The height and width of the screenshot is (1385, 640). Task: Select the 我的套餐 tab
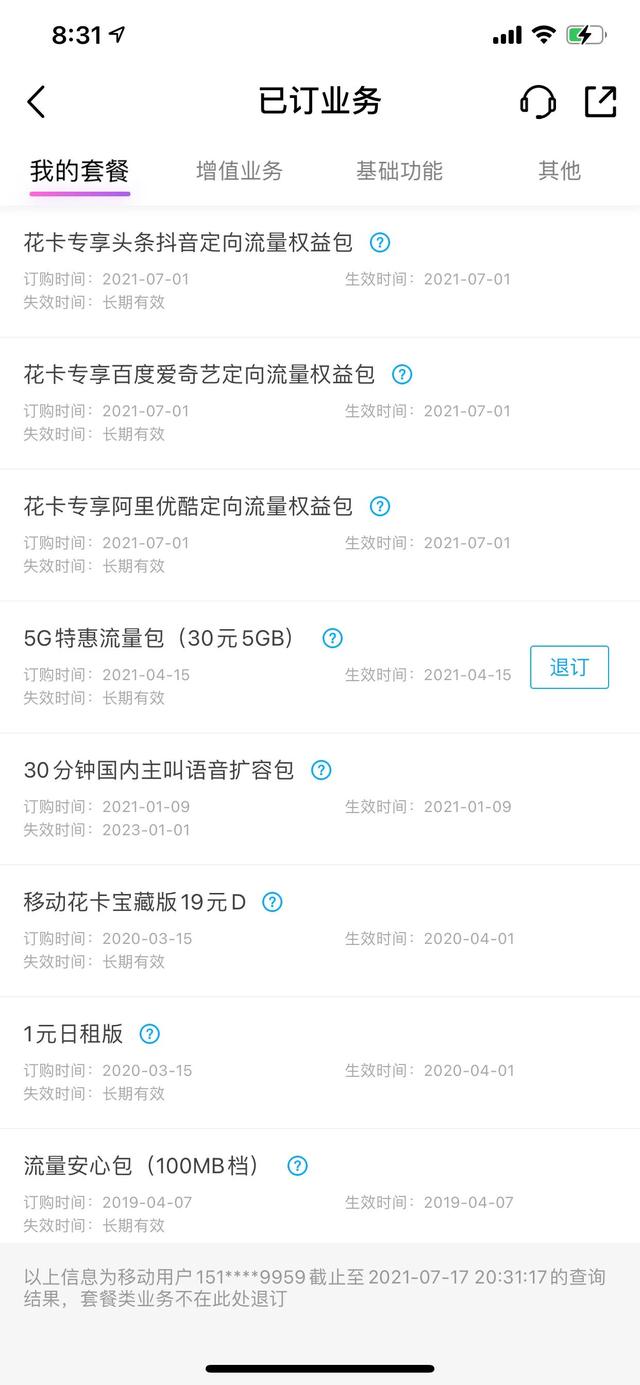coord(80,171)
